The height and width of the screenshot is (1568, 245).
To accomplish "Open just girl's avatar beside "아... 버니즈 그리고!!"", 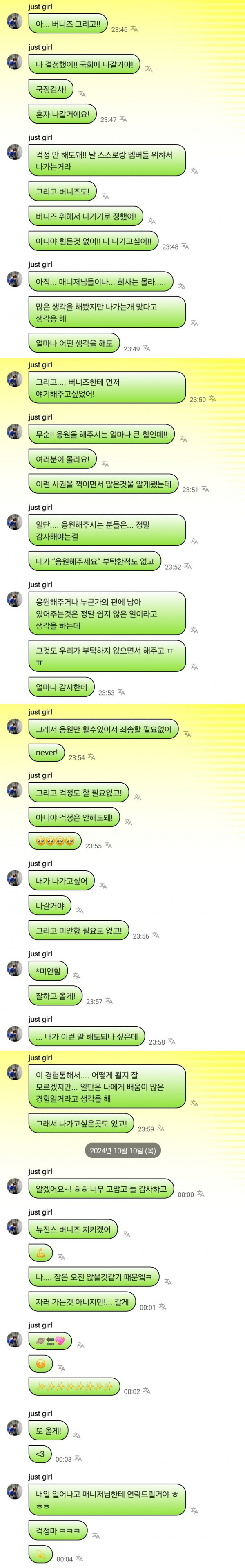I will (15, 22).
